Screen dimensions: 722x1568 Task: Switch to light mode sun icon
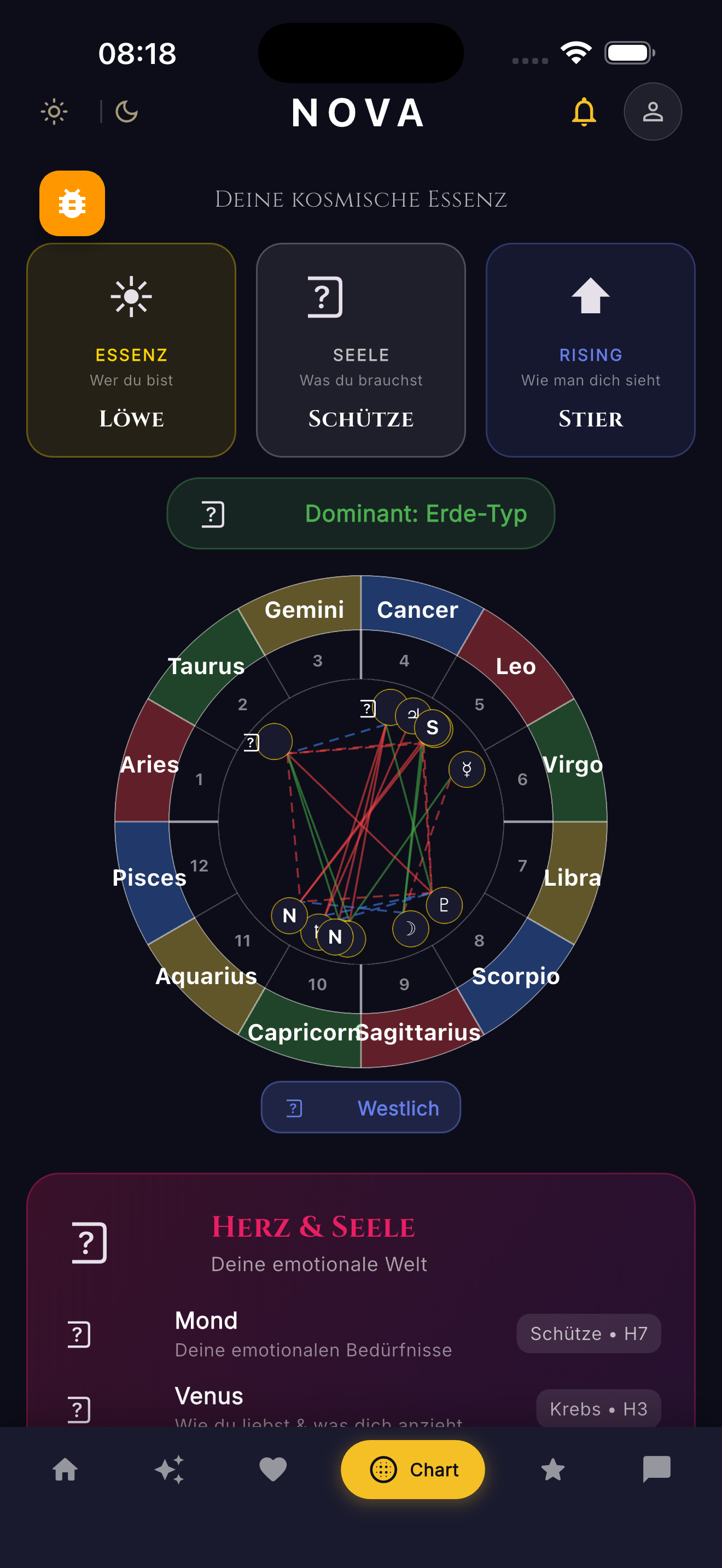tap(54, 112)
